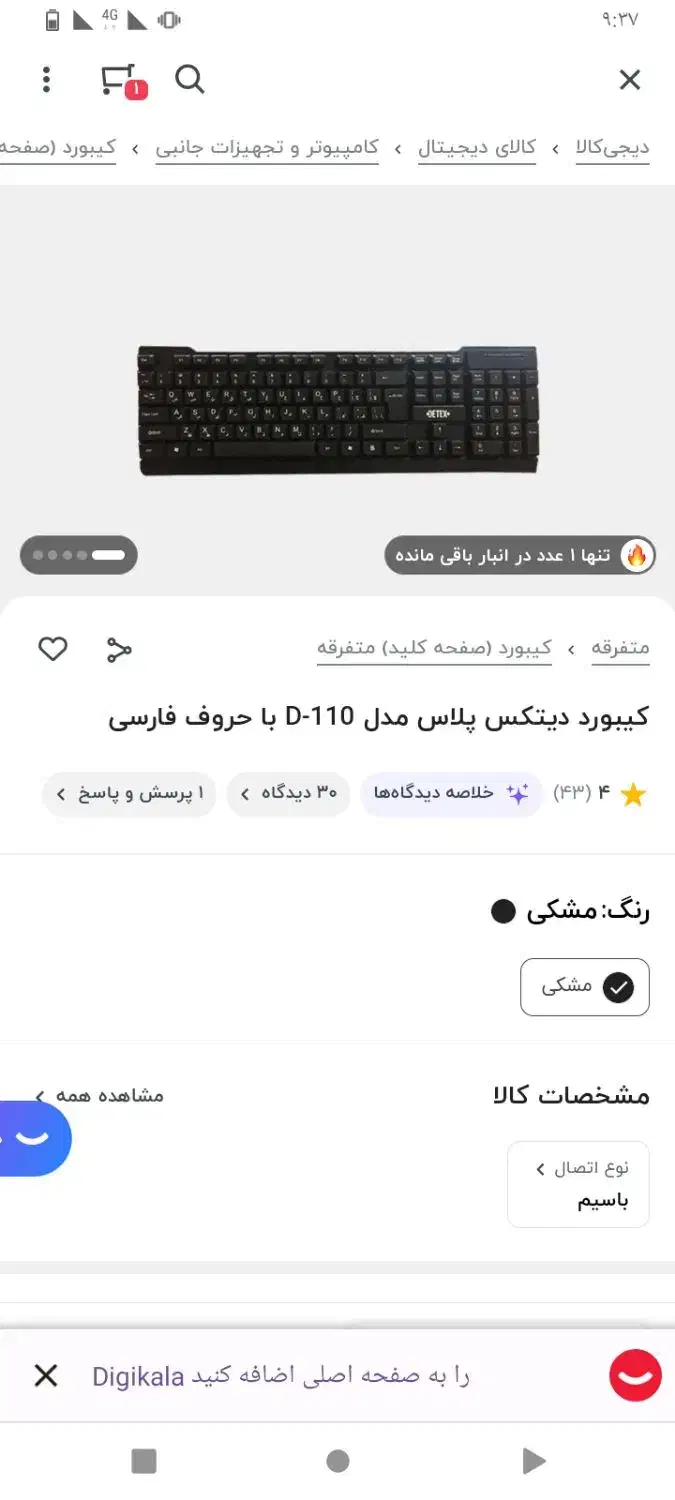
Task: Add the keyboard to favorites with the heart
Action: coord(53,649)
